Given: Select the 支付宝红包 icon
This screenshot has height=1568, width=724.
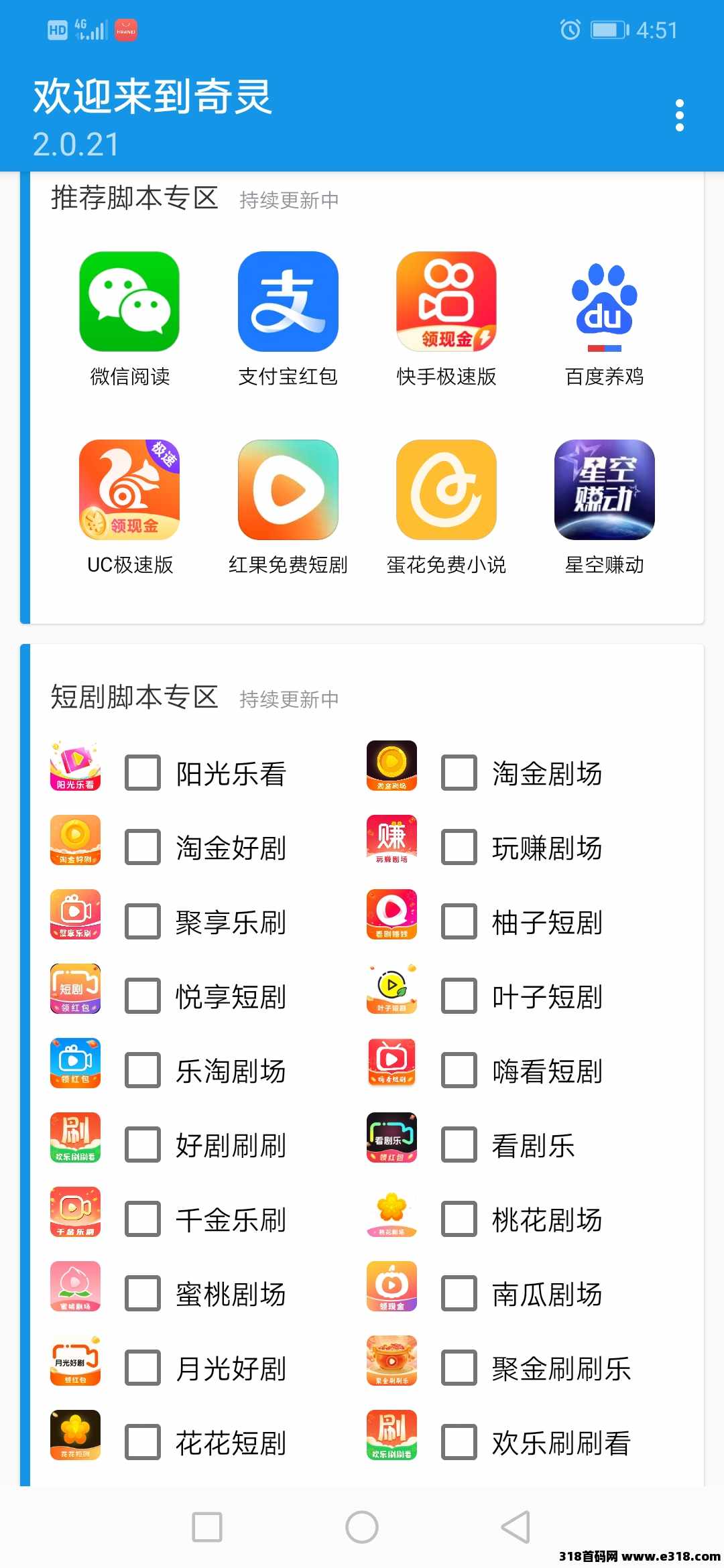Looking at the screenshot, I should point(288,302).
